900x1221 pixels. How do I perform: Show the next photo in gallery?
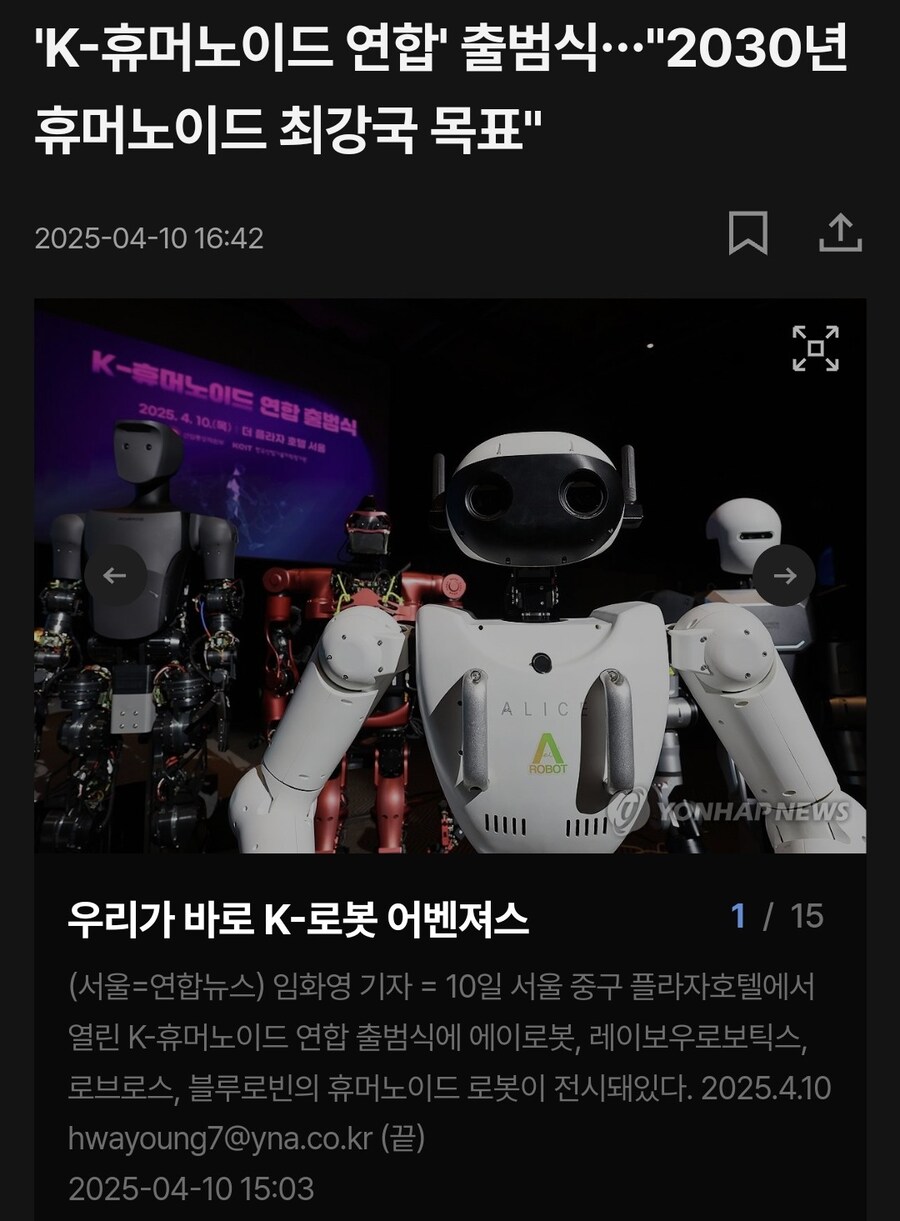point(784,575)
